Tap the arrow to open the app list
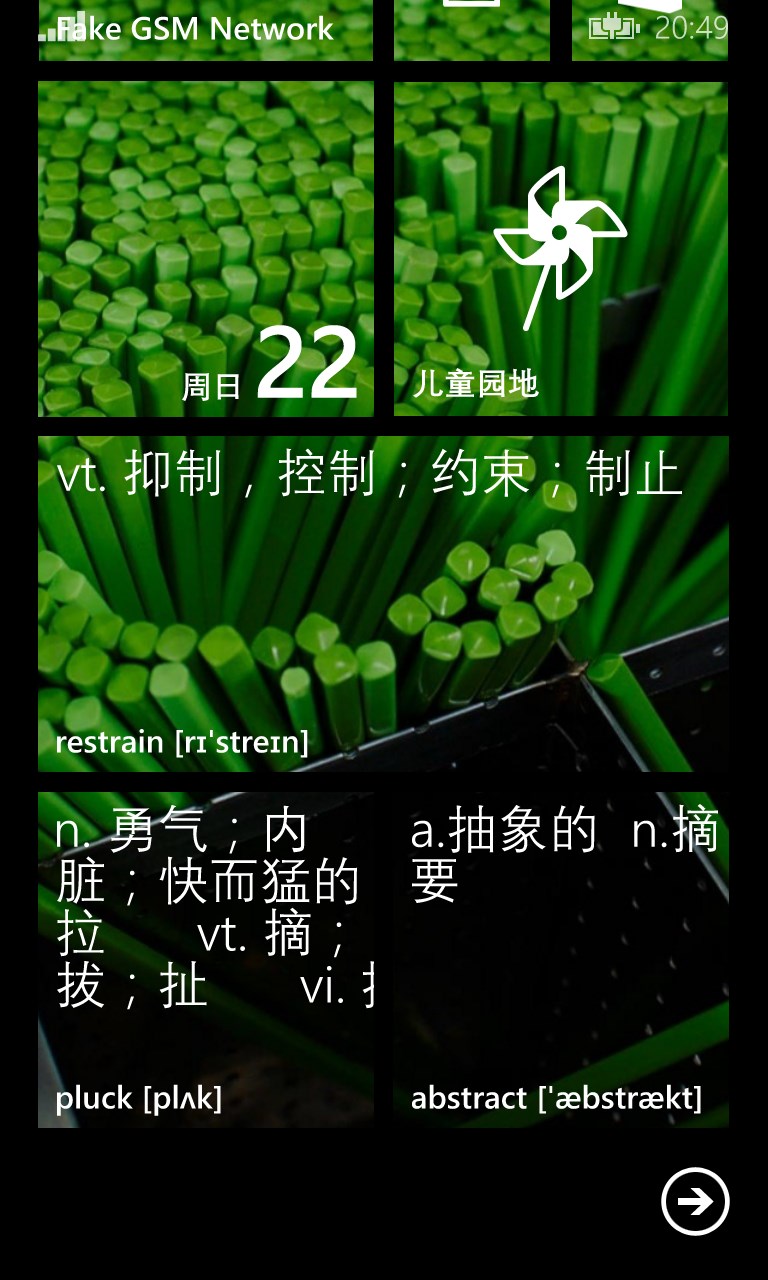The width and height of the screenshot is (768, 1280). 695,1201
